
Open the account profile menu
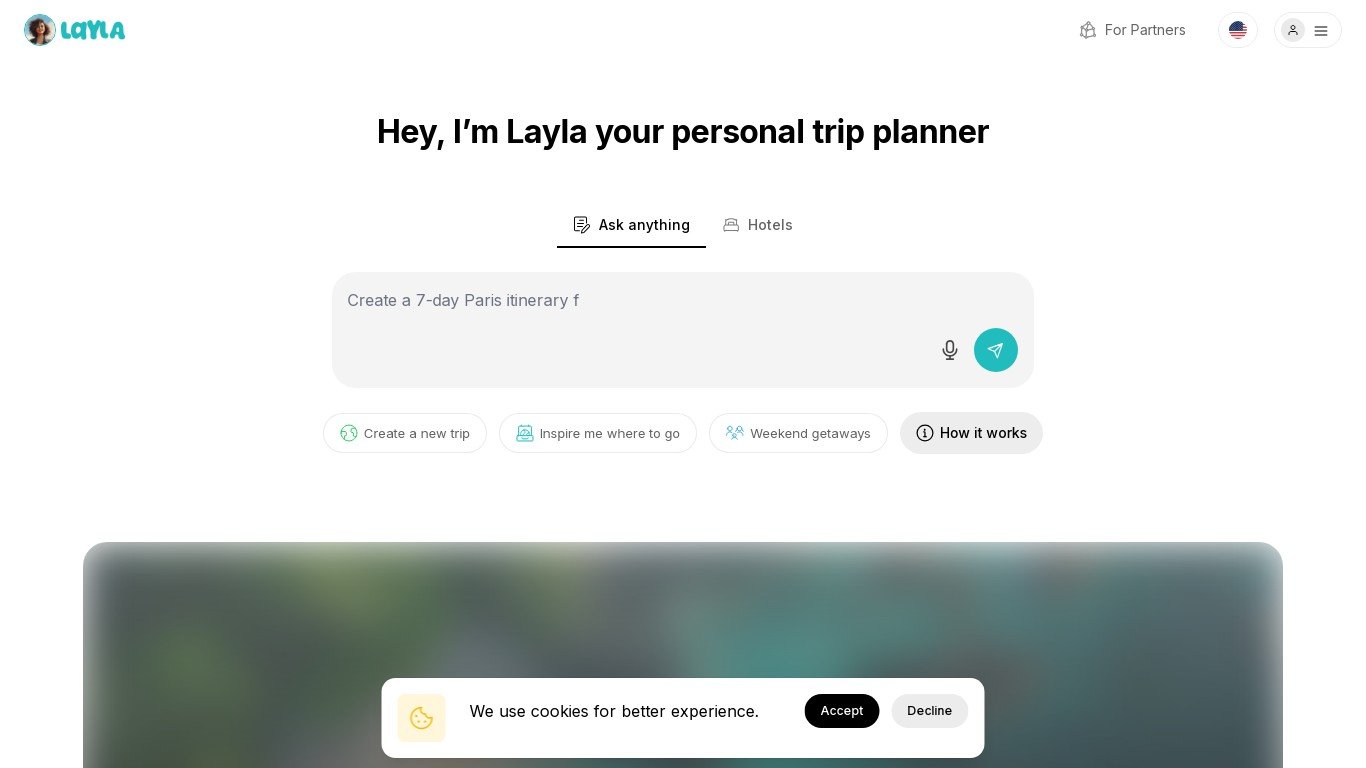point(1307,30)
